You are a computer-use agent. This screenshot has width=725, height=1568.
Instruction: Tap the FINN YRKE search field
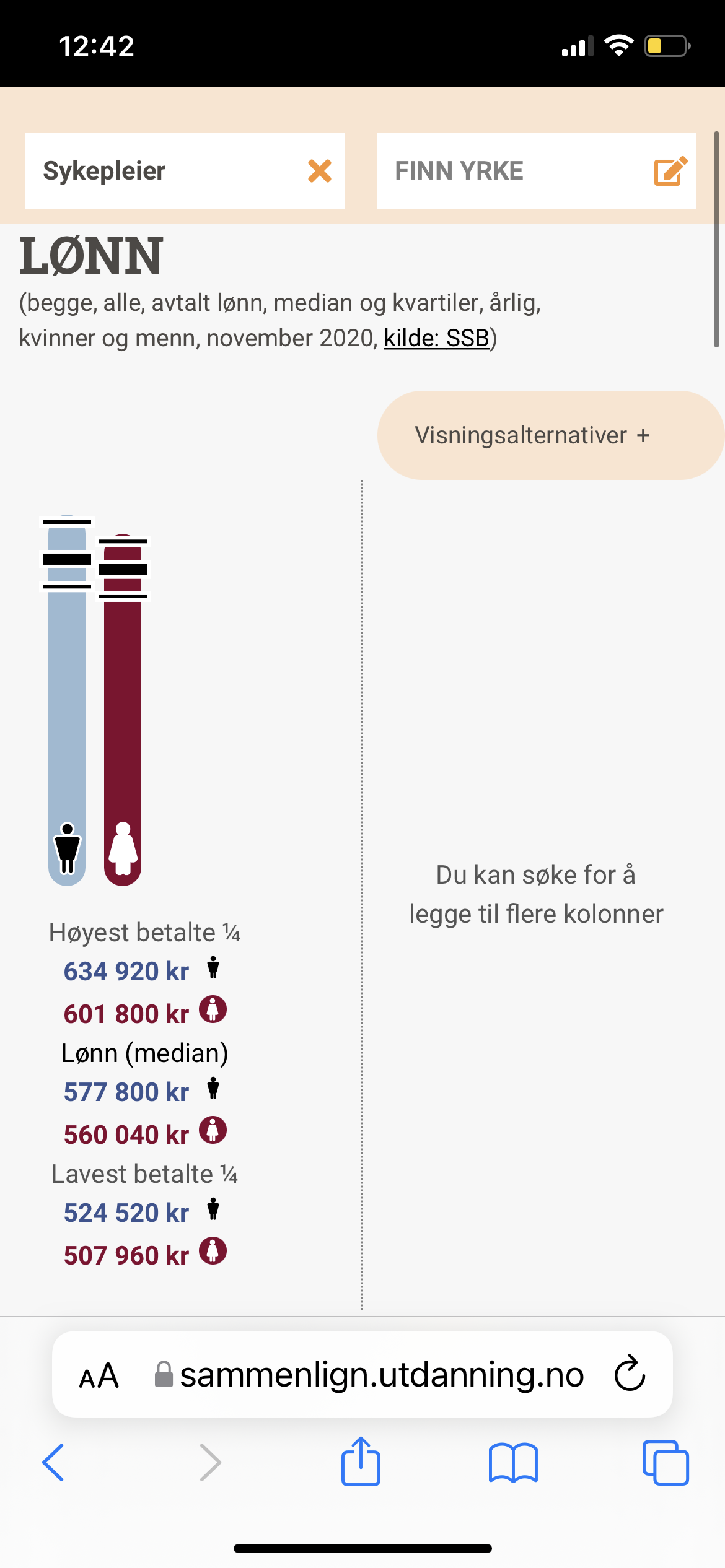pos(536,171)
